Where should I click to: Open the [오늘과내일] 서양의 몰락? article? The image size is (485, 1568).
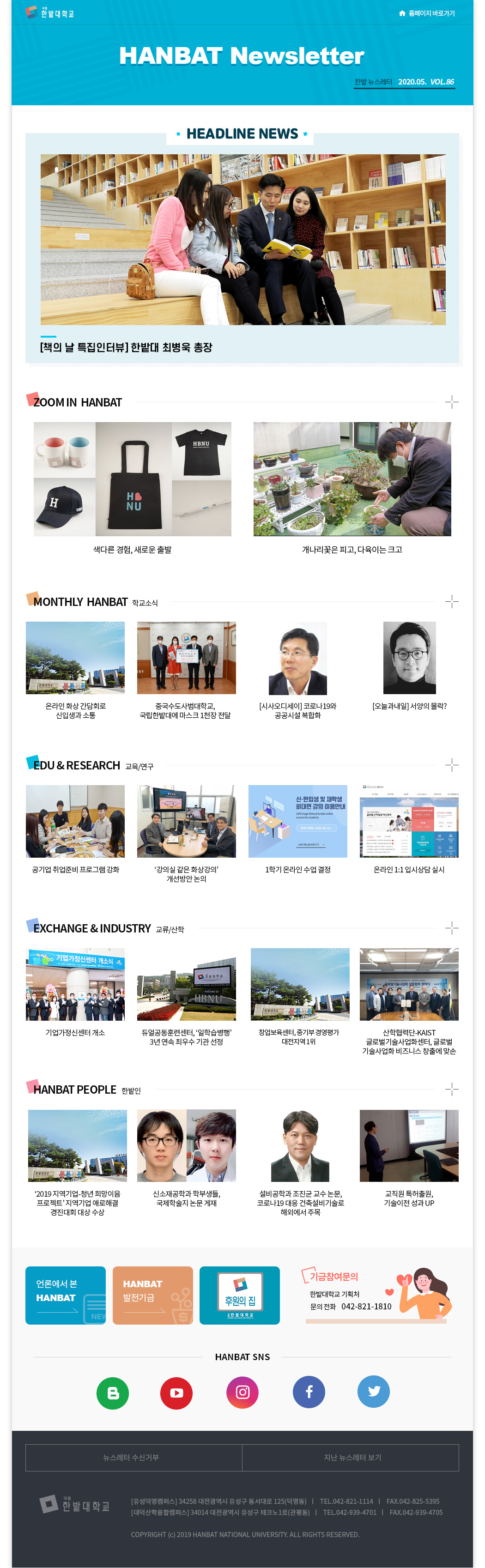(x=409, y=706)
